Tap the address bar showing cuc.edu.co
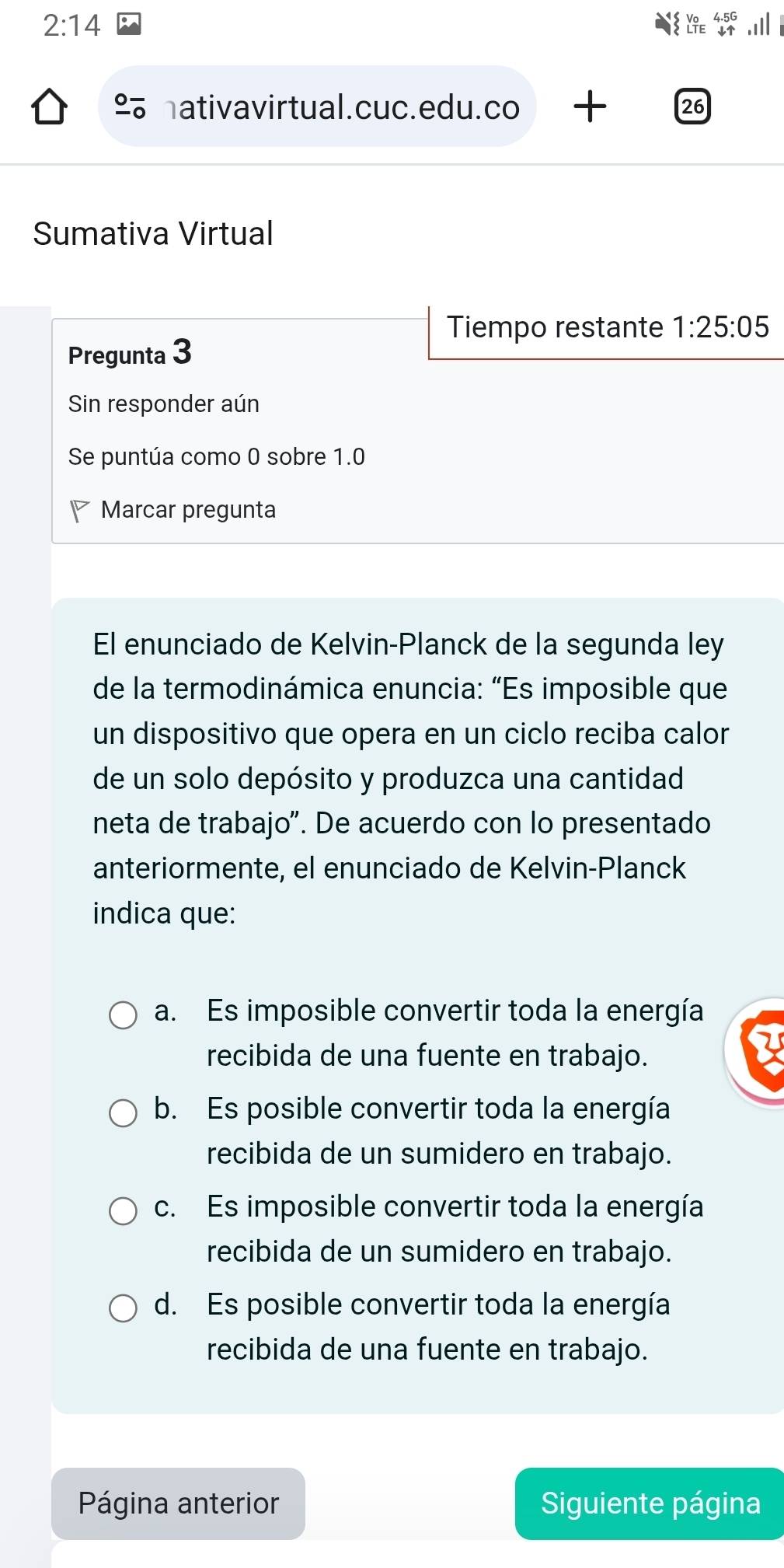Image resolution: width=784 pixels, height=1568 pixels. point(317,107)
